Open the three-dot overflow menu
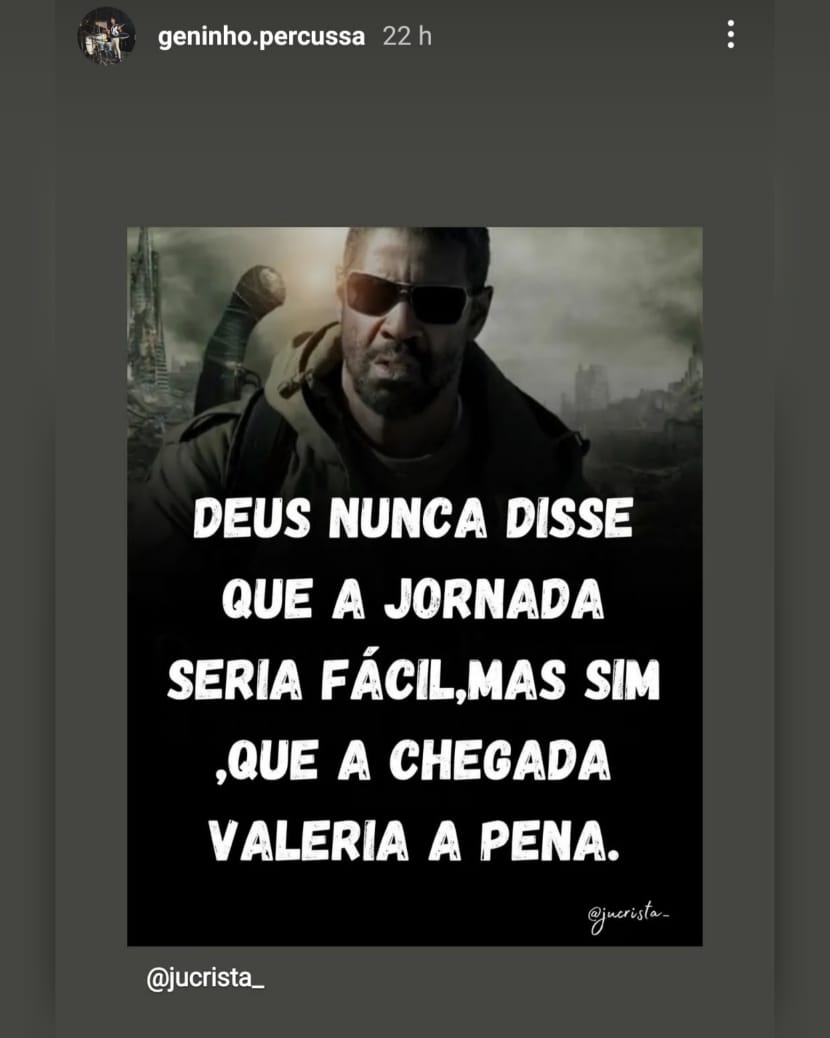The image size is (830, 1038). (x=731, y=34)
